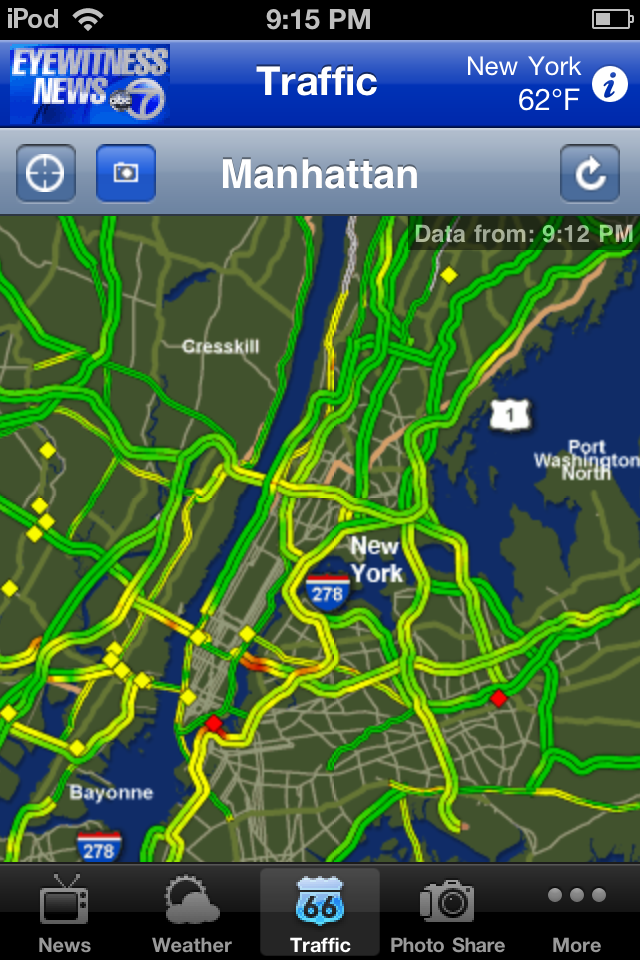Show traffic cameras

click(126, 174)
